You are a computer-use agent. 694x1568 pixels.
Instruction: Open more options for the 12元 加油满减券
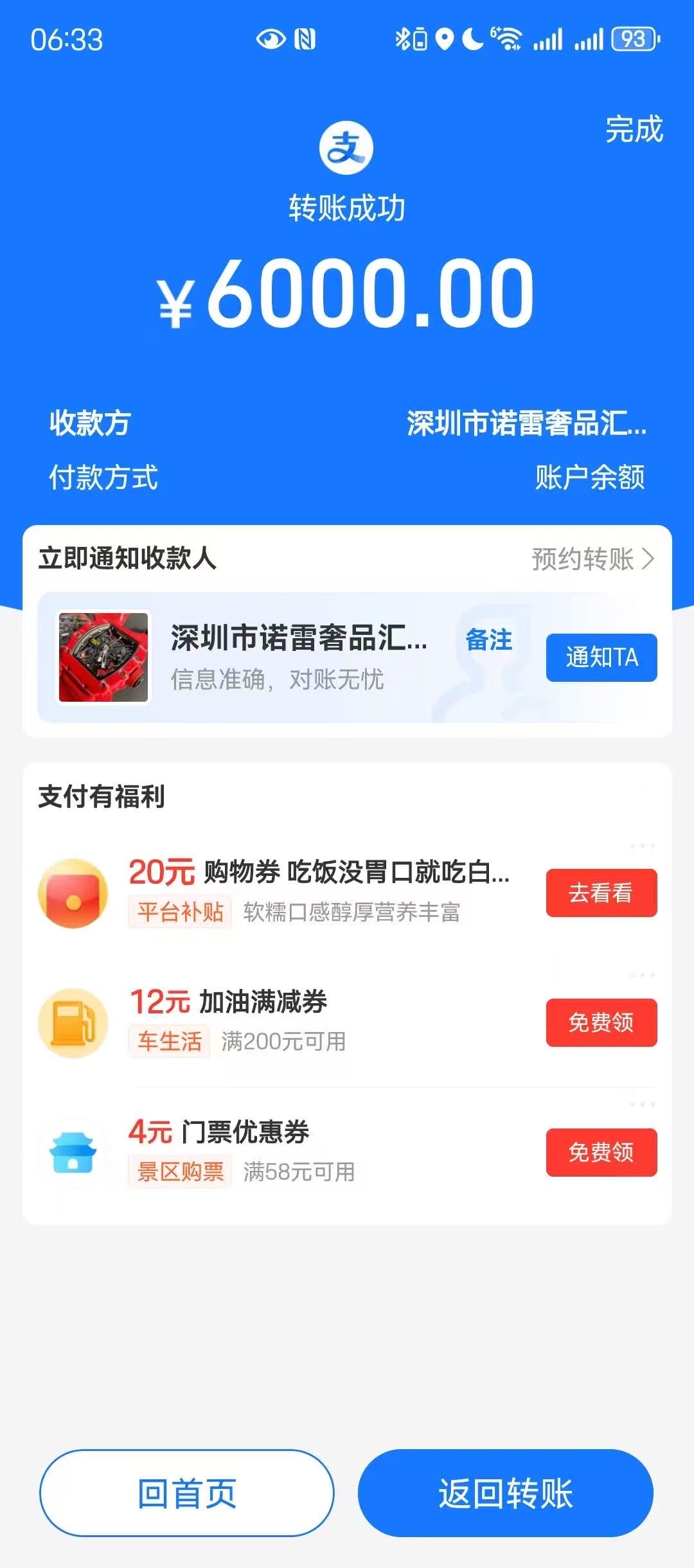pyautogui.click(x=642, y=975)
